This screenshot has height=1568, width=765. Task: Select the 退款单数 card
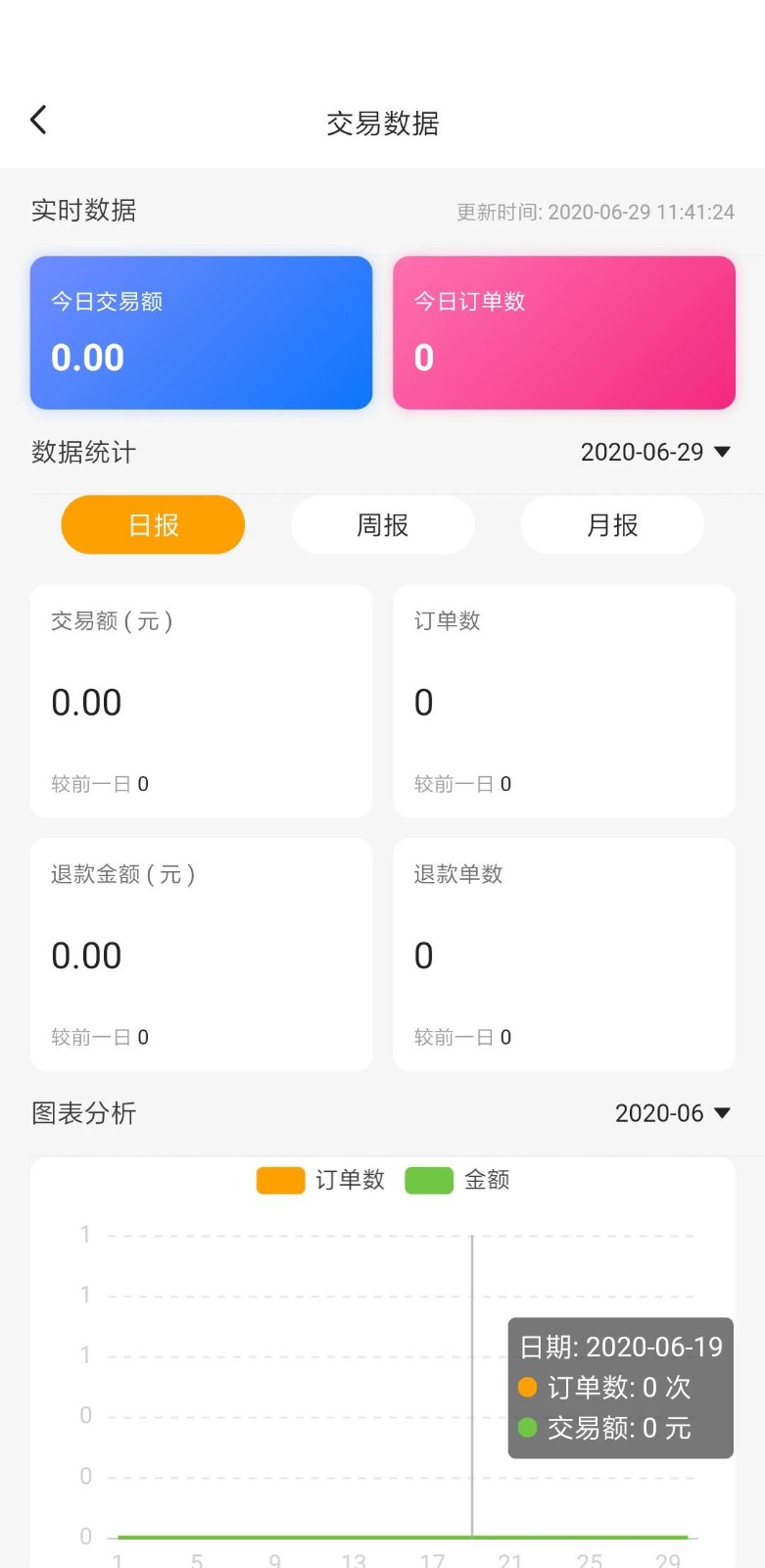click(x=563, y=954)
